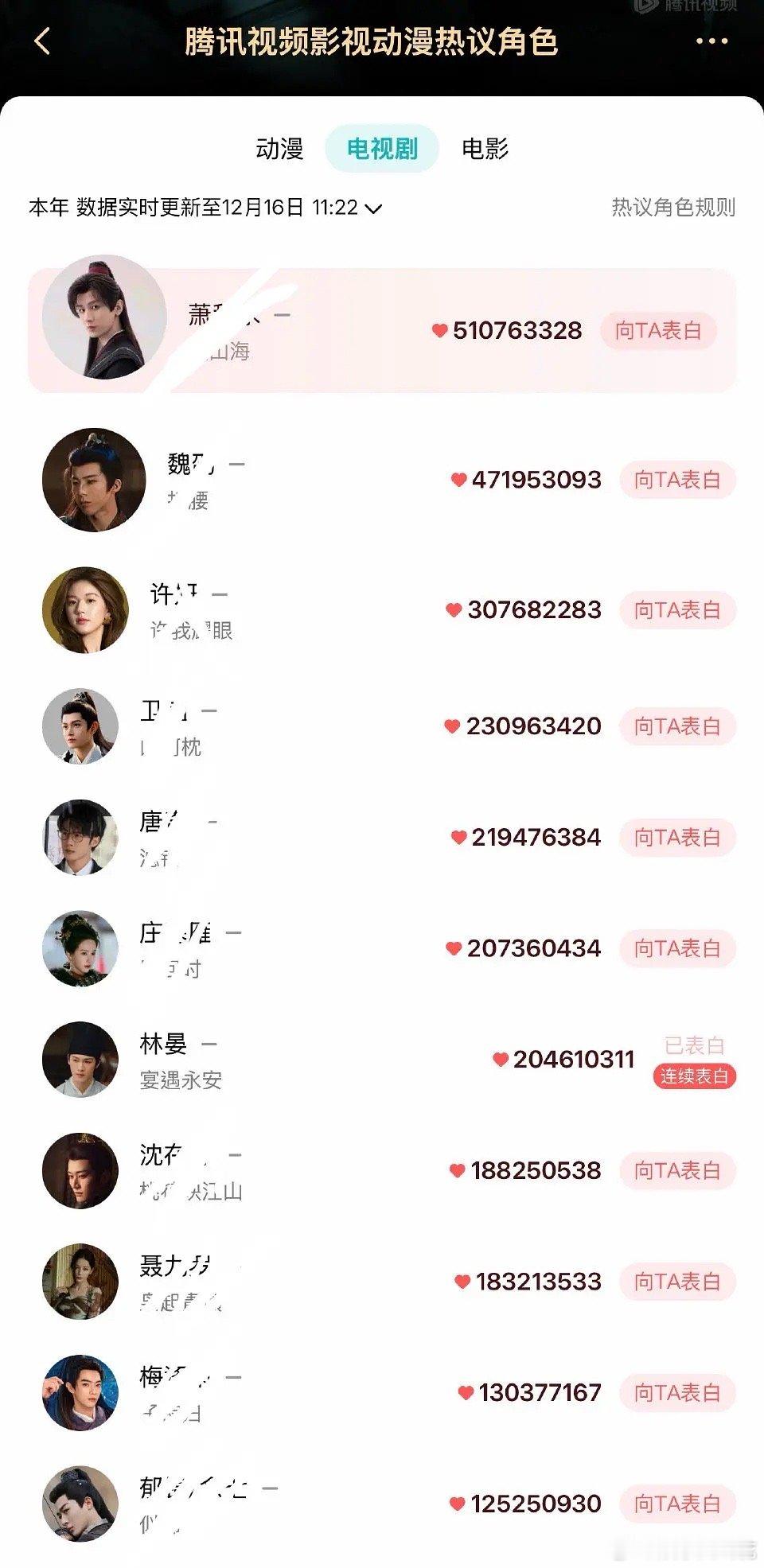Click the heart icon beside 471953093
Viewport: 764px width, 1568px height.
pos(459,481)
